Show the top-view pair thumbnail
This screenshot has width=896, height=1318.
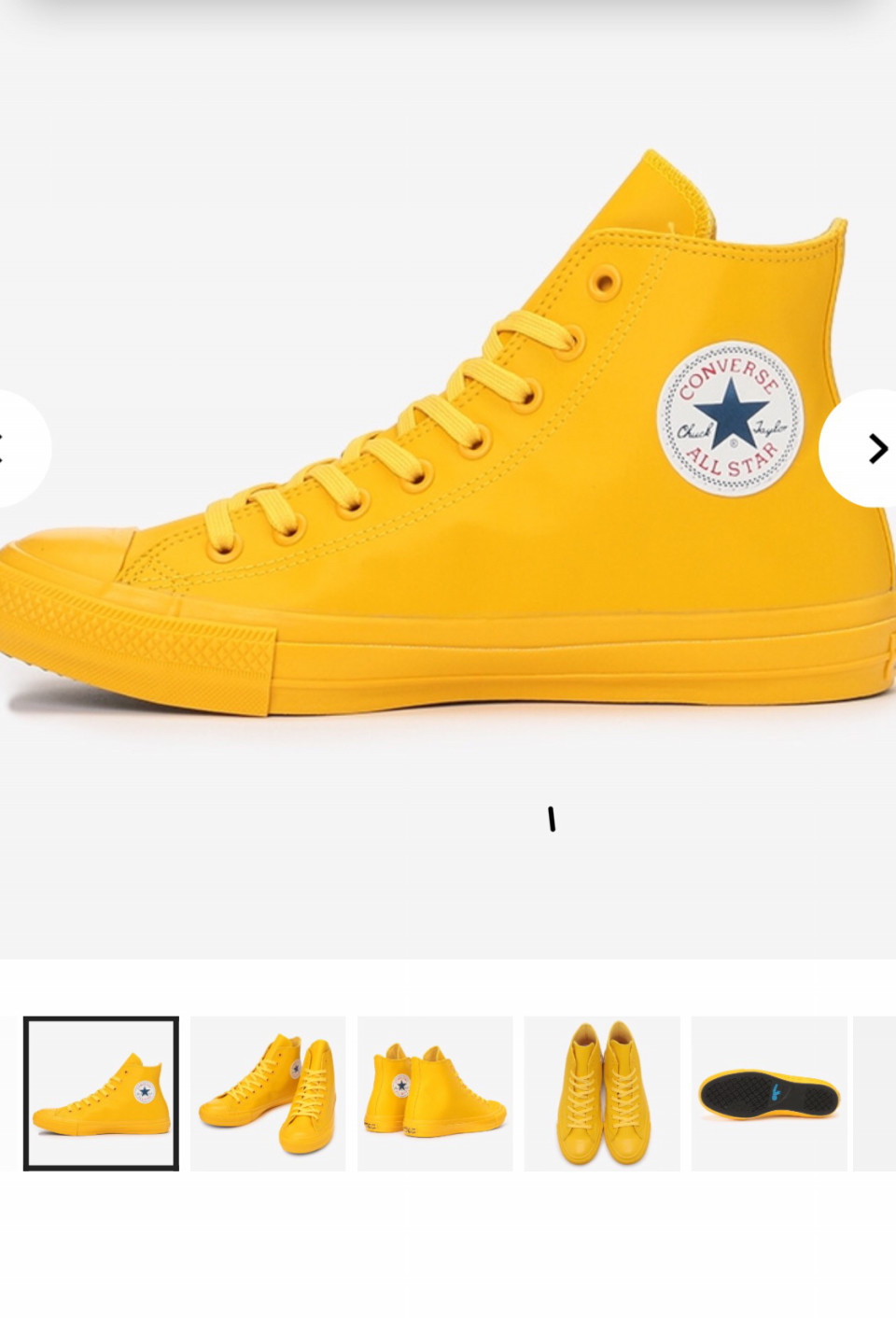click(x=602, y=1093)
